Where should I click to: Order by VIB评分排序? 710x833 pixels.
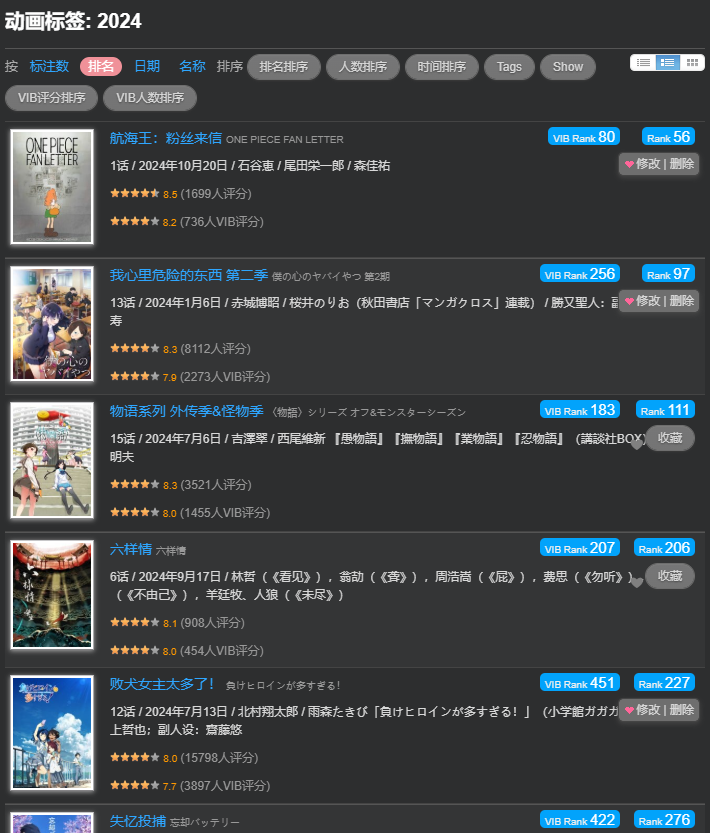[51, 98]
